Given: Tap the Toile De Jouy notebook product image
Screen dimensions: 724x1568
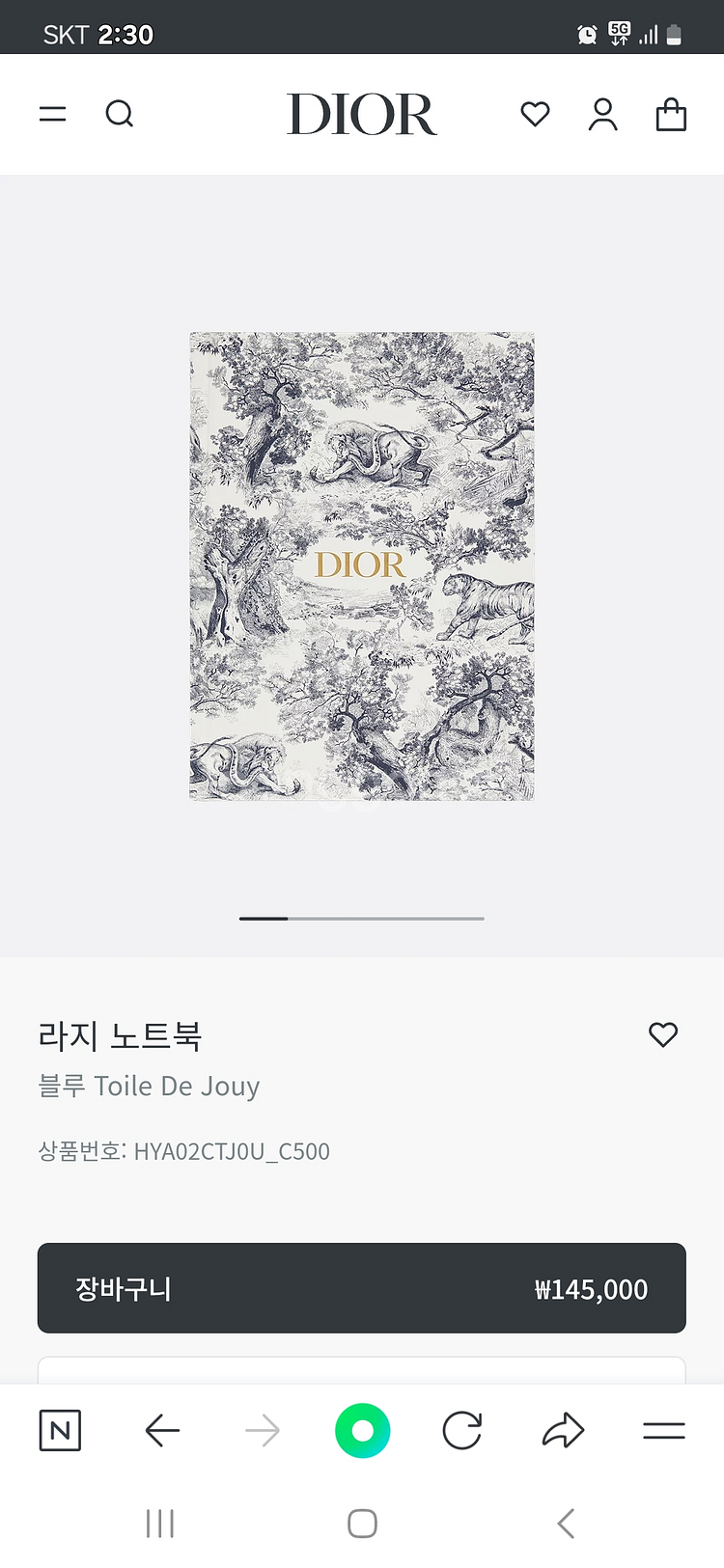Looking at the screenshot, I should tap(362, 566).
